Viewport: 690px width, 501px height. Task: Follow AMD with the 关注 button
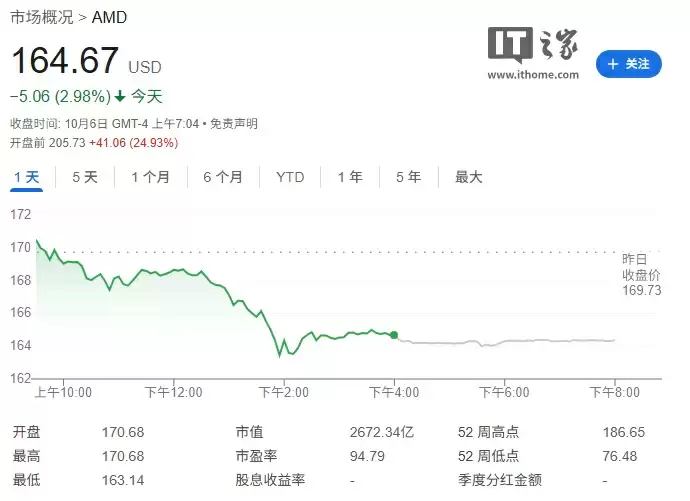point(628,64)
